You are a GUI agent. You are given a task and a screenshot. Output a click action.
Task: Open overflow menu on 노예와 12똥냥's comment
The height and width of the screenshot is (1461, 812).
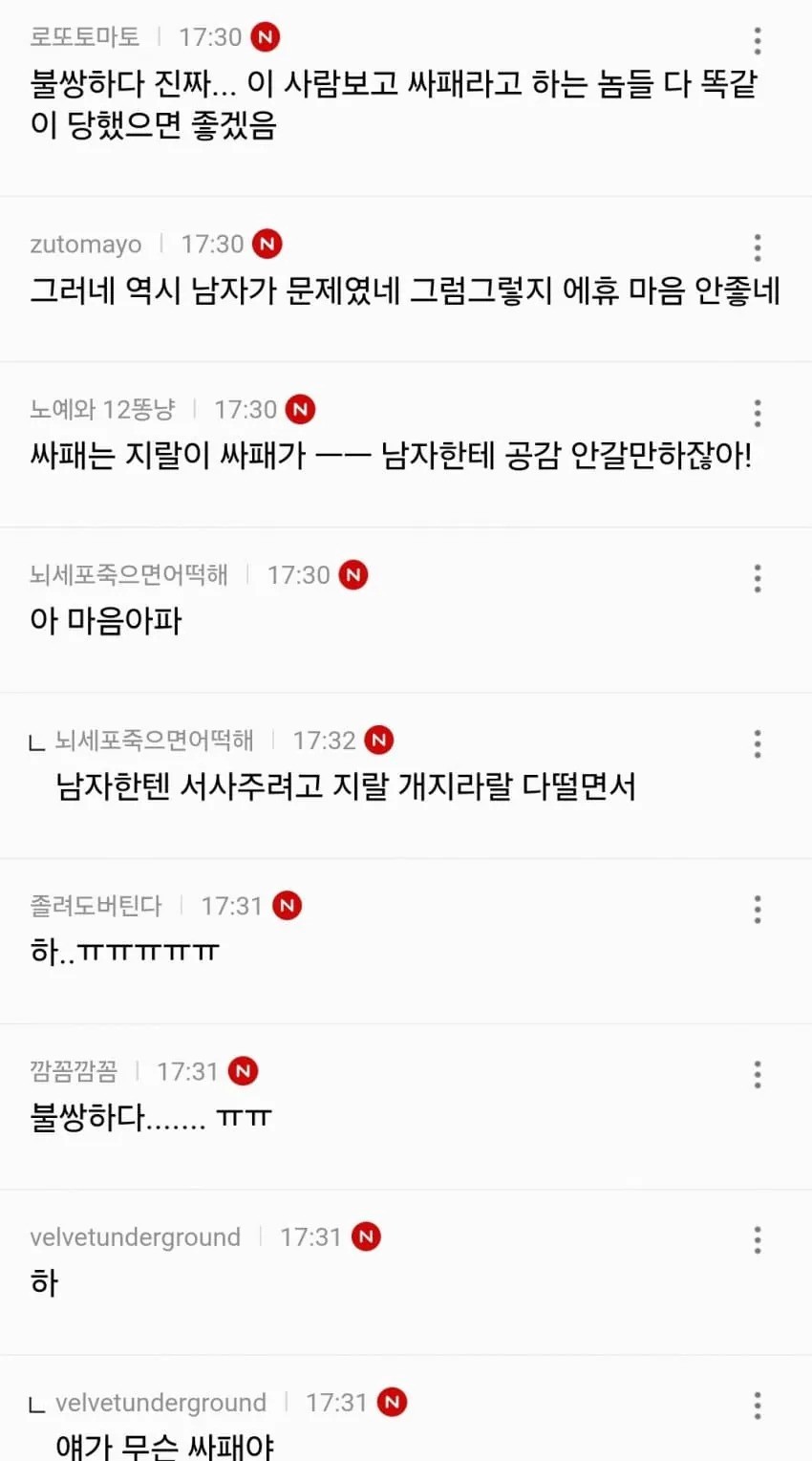coord(758,413)
